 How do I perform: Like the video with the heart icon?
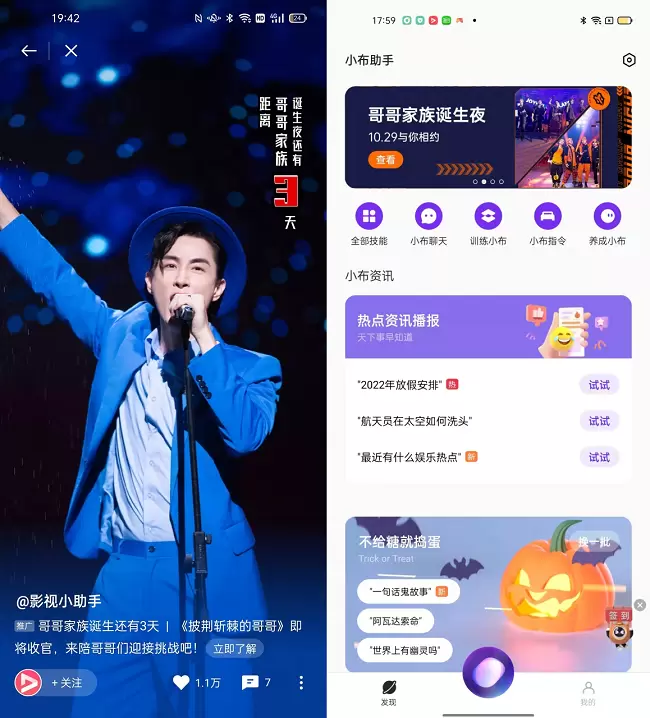tap(181, 683)
